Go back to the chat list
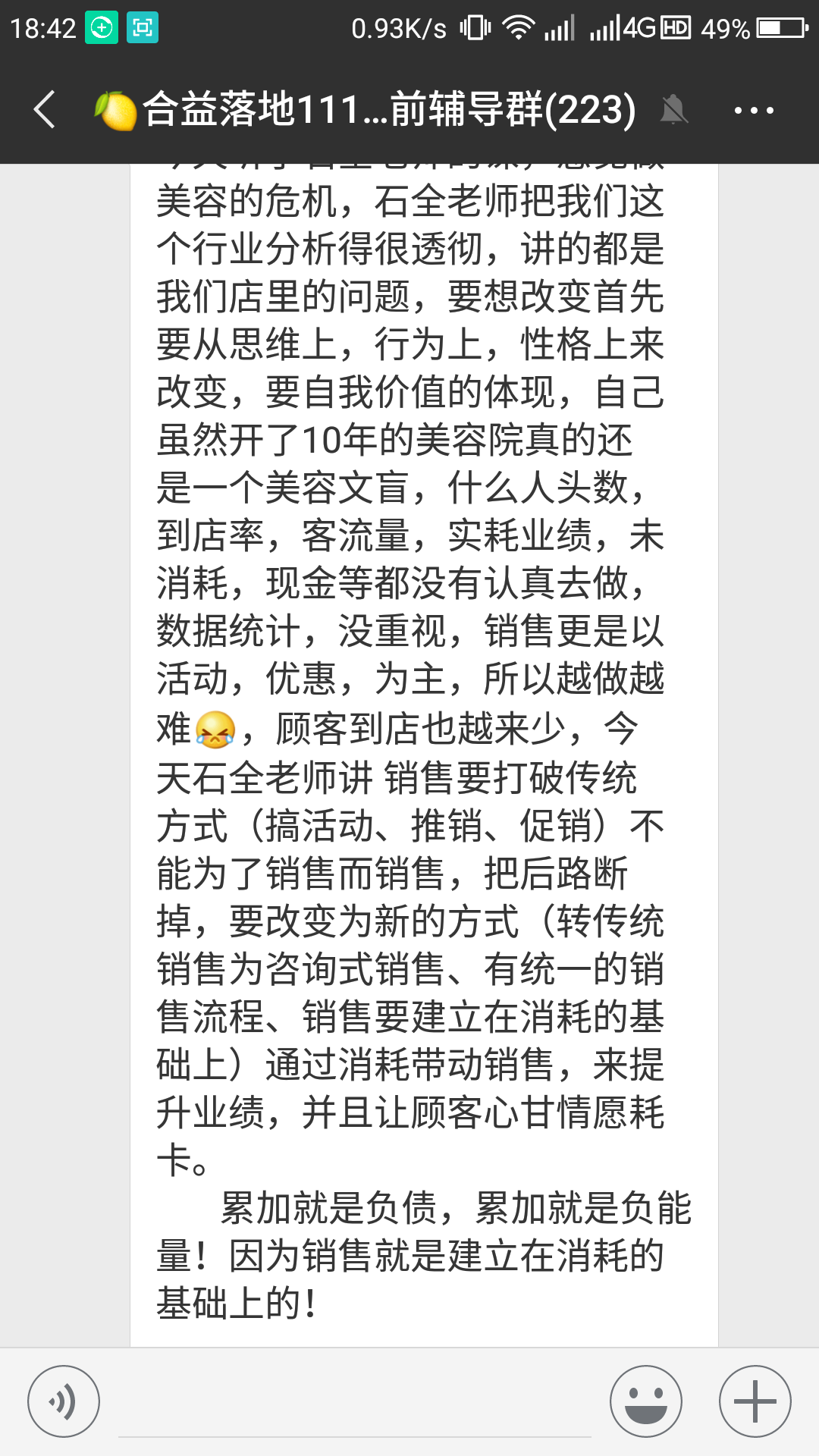 click(45, 109)
